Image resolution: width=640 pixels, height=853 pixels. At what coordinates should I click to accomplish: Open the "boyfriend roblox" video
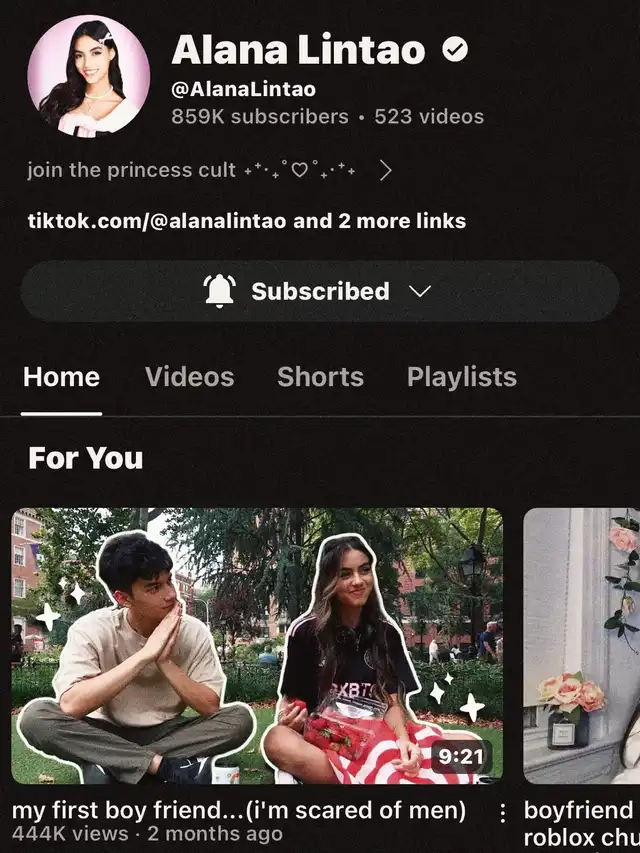581,645
